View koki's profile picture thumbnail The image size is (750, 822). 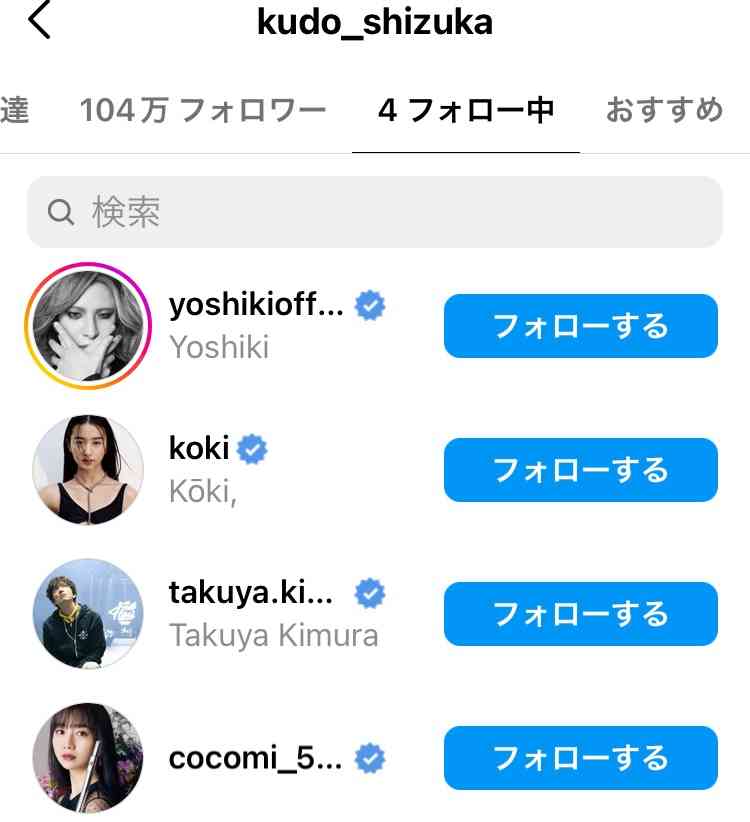87,469
